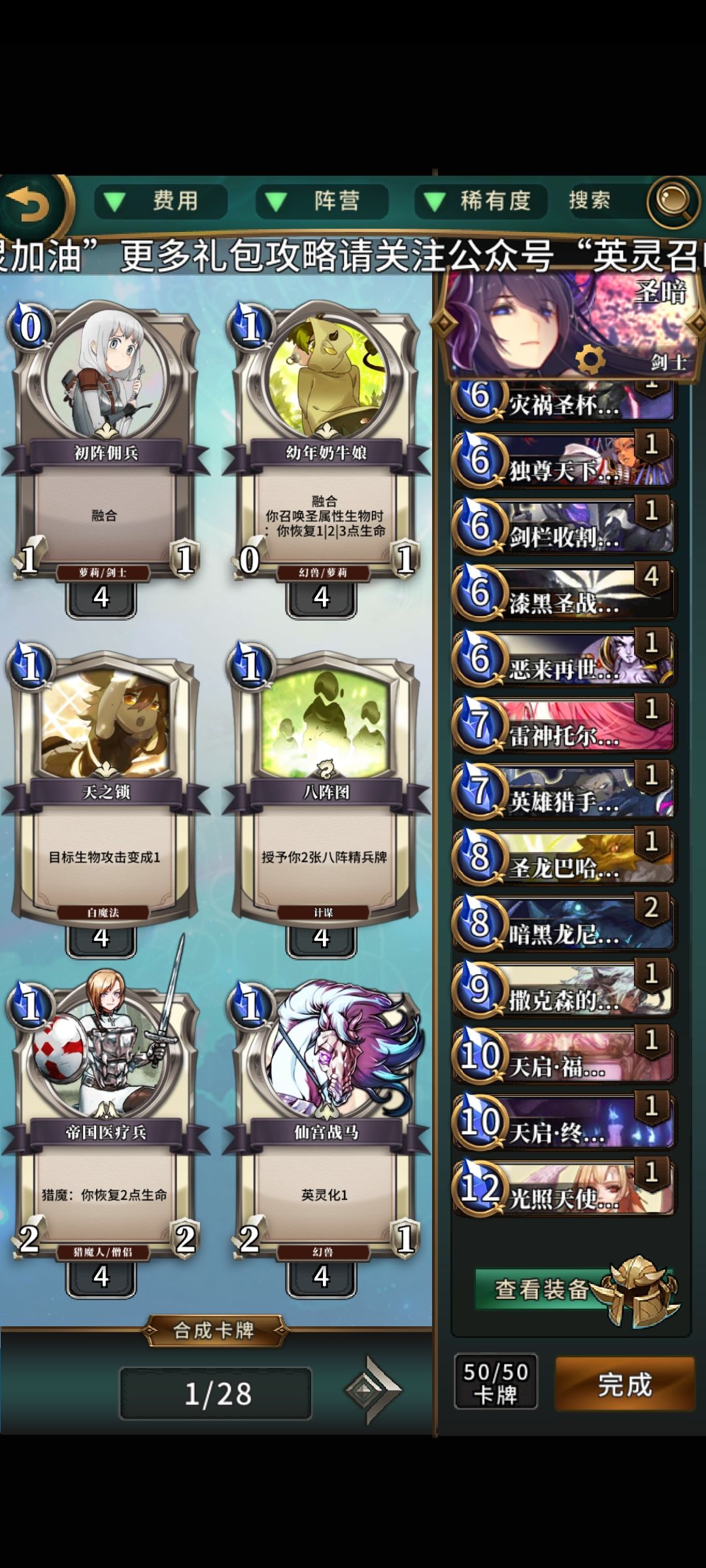Tap 暗黑龙尼 in the deck list
Viewport: 706px width, 1568px height.
point(563,924)
